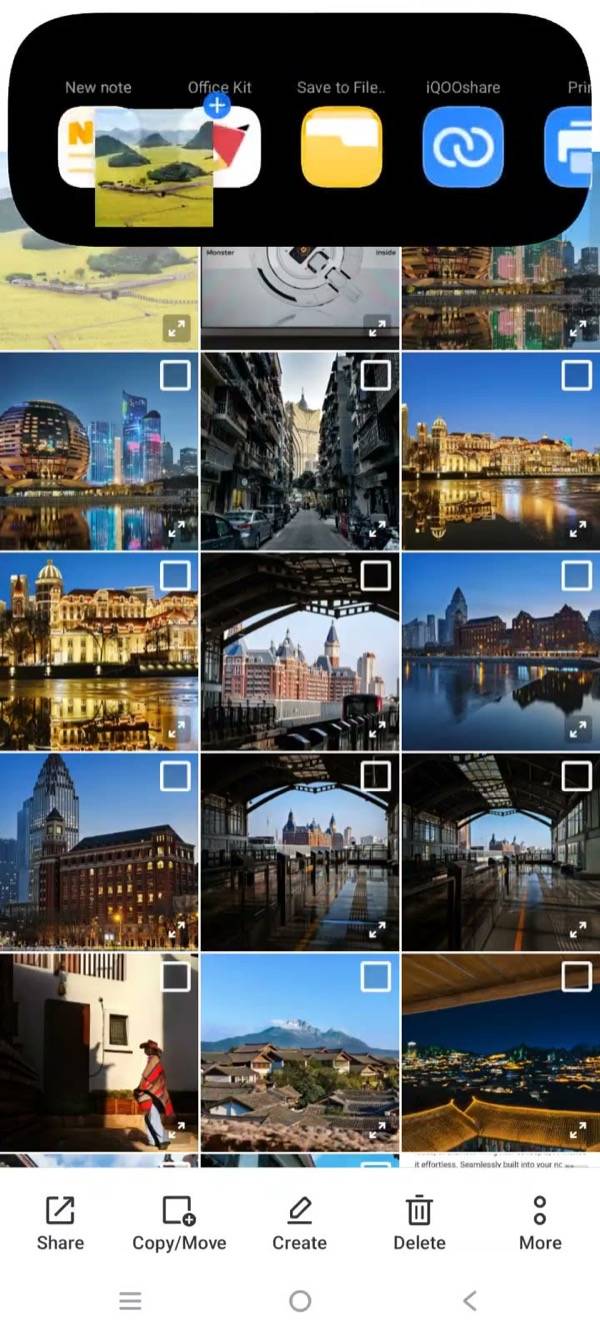Go back using the system back button
Screen dimensions: 600x1333
click(470, 1301)
